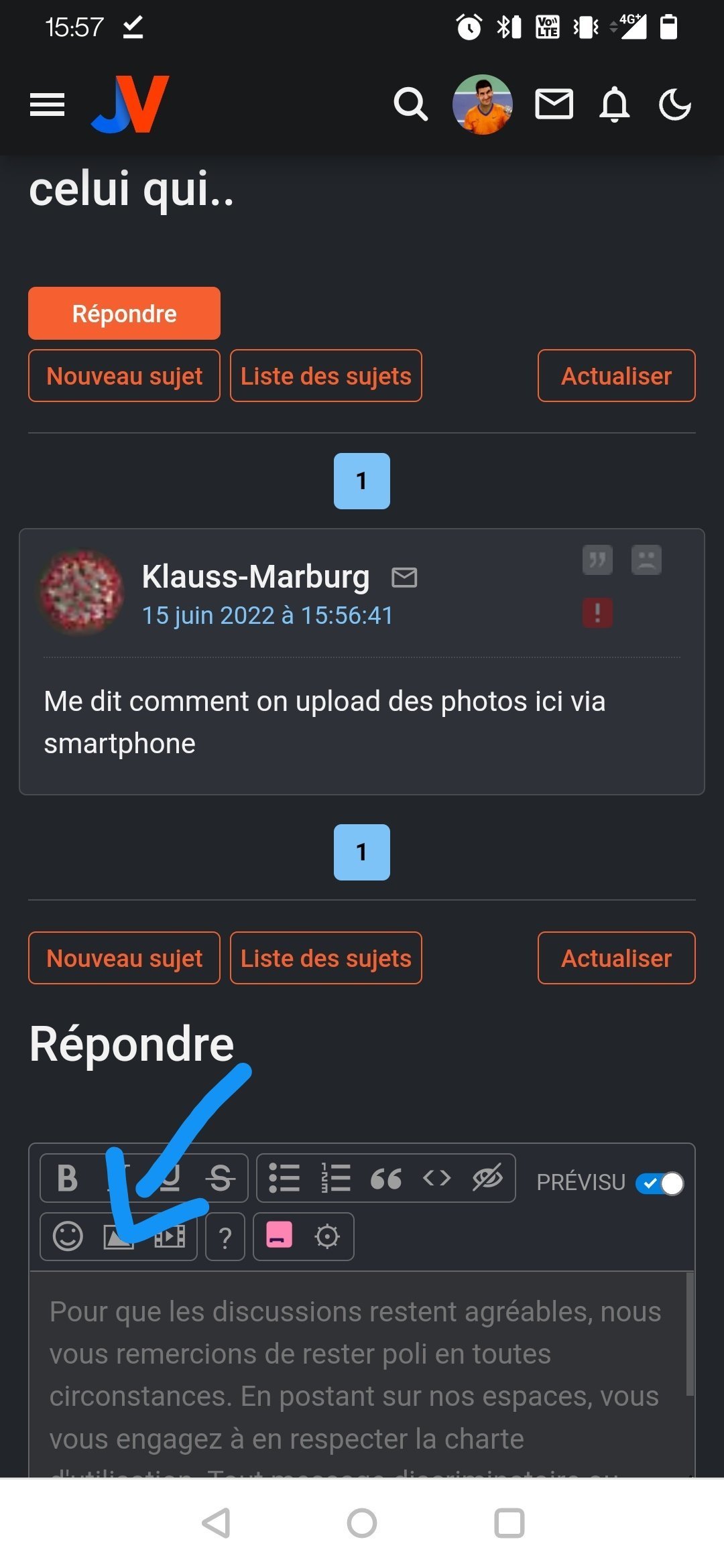Insert a quote block in the reply
Viewport: 724px width, 1568px height.
(386, 1178)
